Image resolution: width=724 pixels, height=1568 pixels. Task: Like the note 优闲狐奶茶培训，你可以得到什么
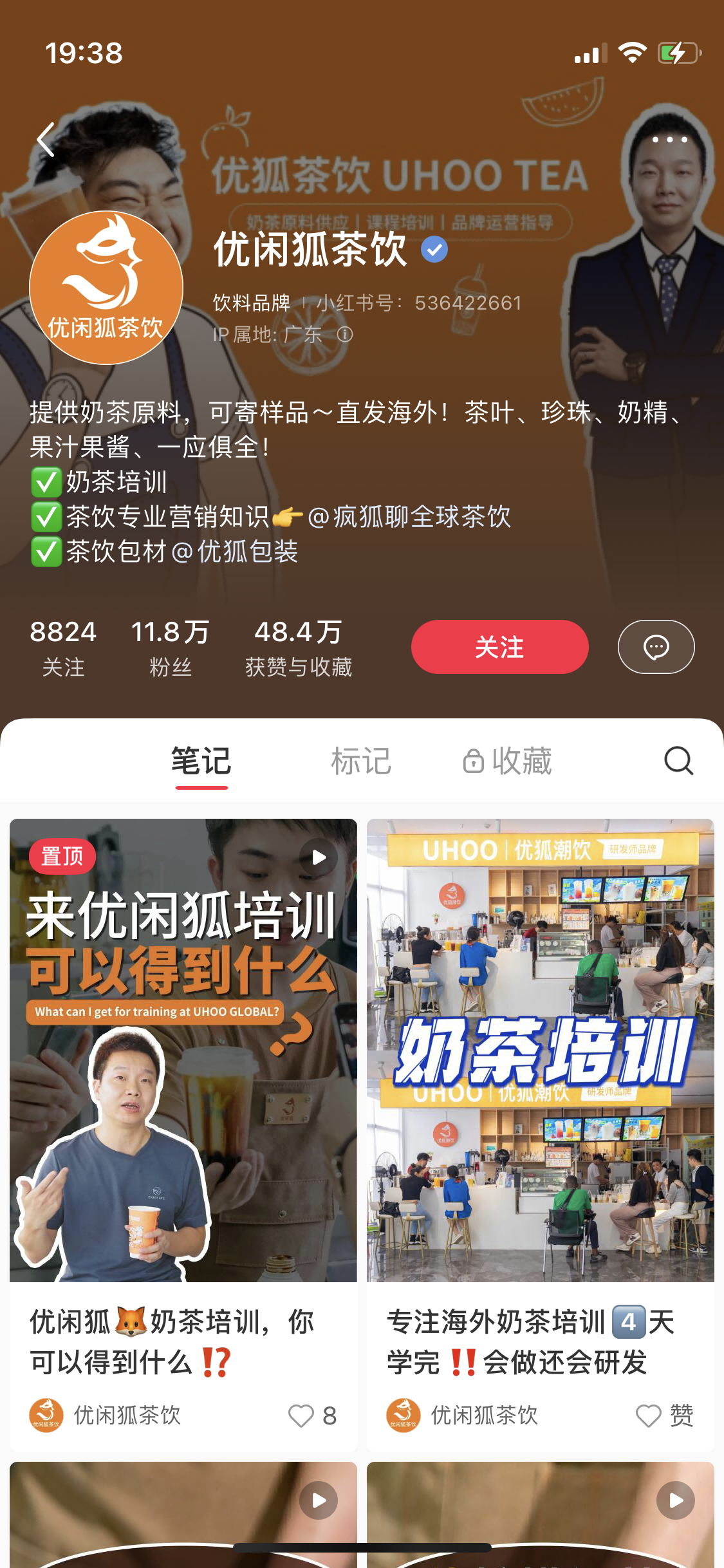(301, 1415)
